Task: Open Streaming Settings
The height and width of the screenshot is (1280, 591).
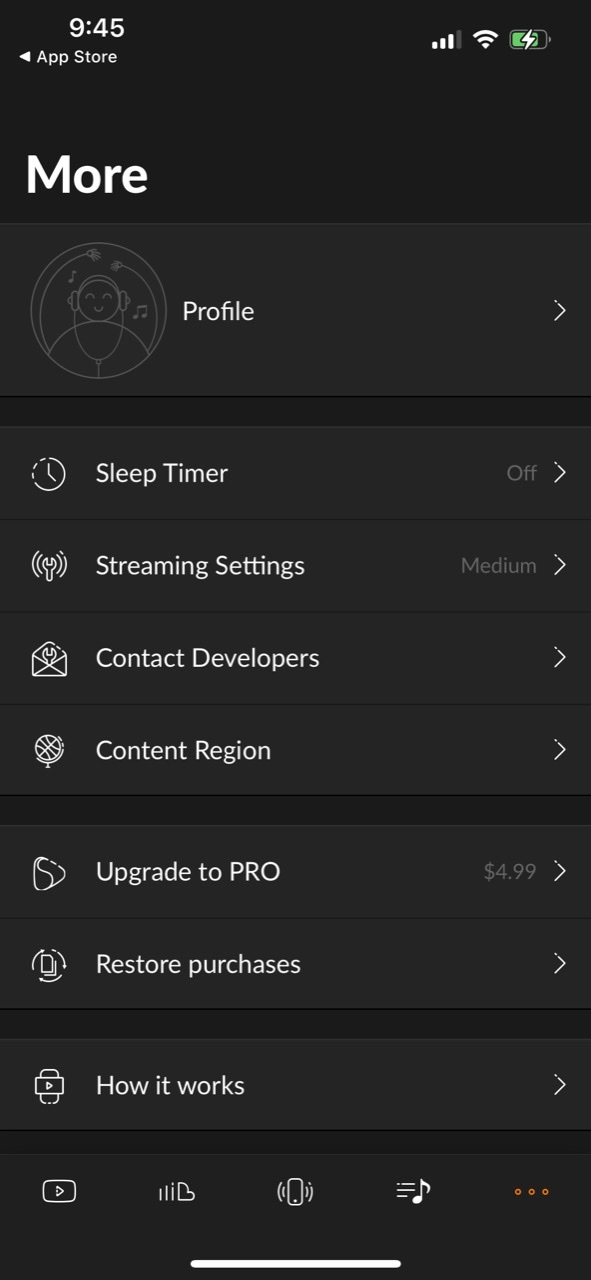Action: [295, 565]
